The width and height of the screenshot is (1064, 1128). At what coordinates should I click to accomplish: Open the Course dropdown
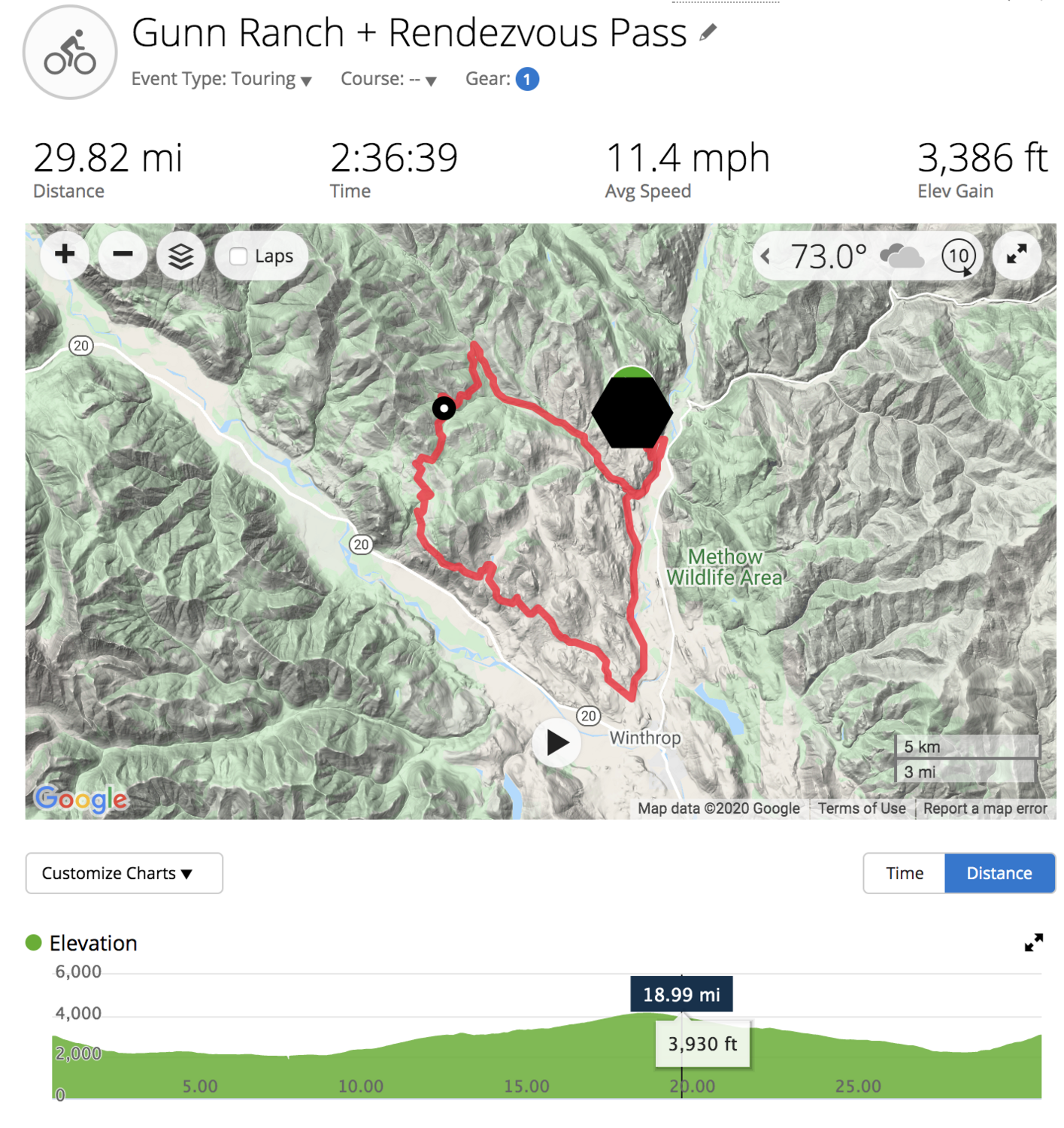[388, 79]
